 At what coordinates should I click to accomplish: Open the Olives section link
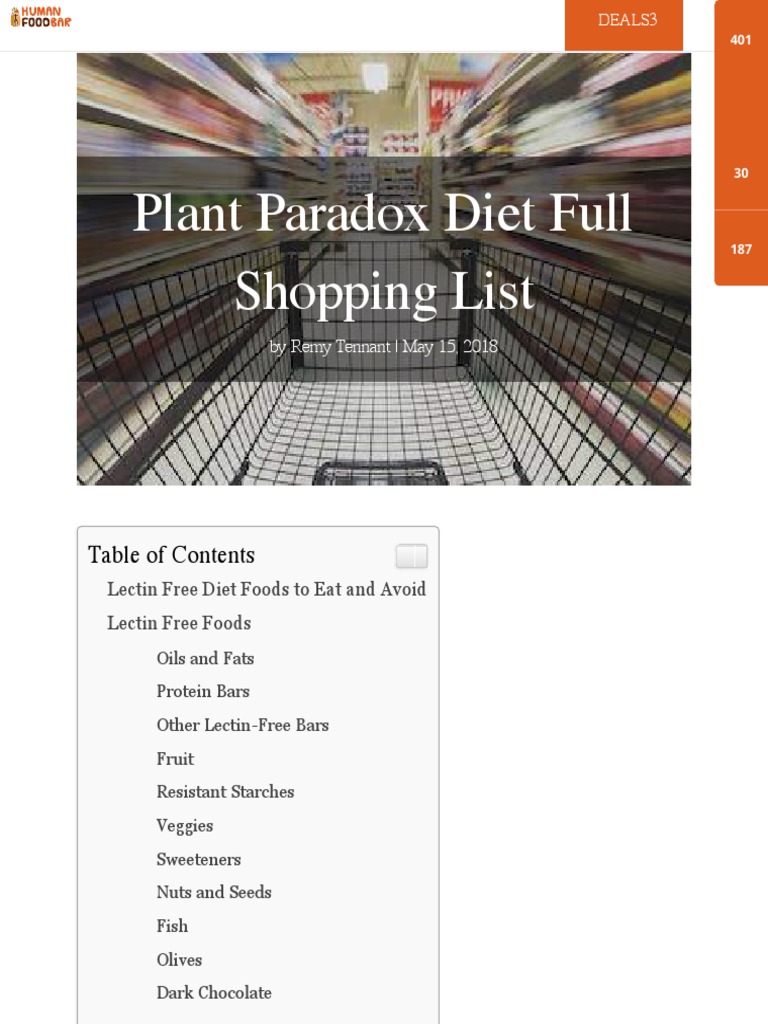[180, 960]
